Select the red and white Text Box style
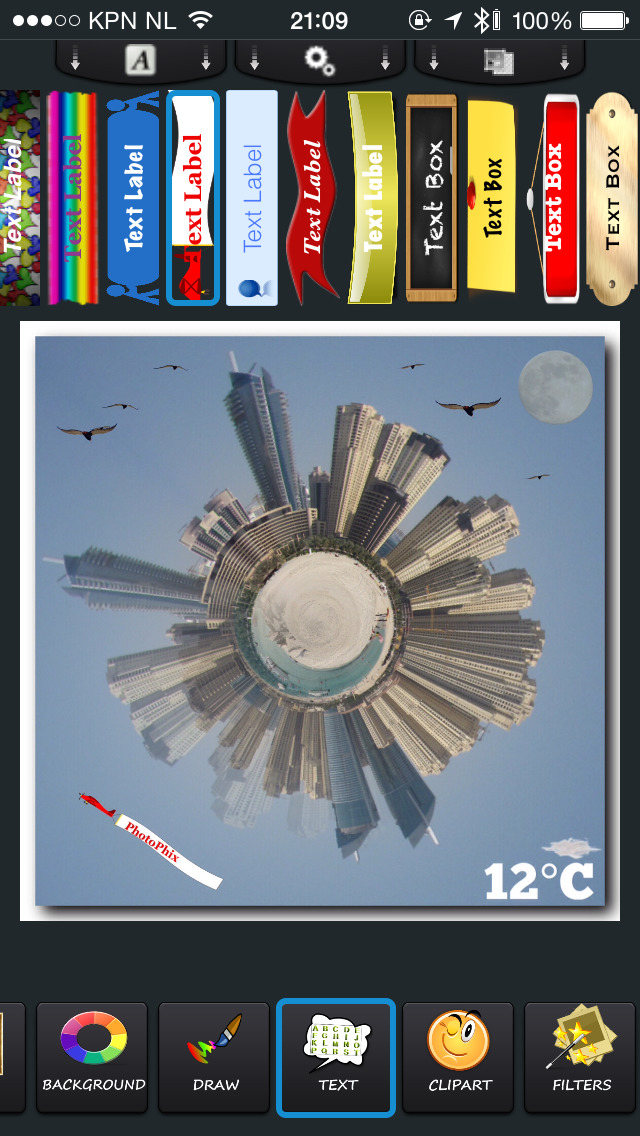This screenshot has height=1136, width=640. [x=553, y=197]
